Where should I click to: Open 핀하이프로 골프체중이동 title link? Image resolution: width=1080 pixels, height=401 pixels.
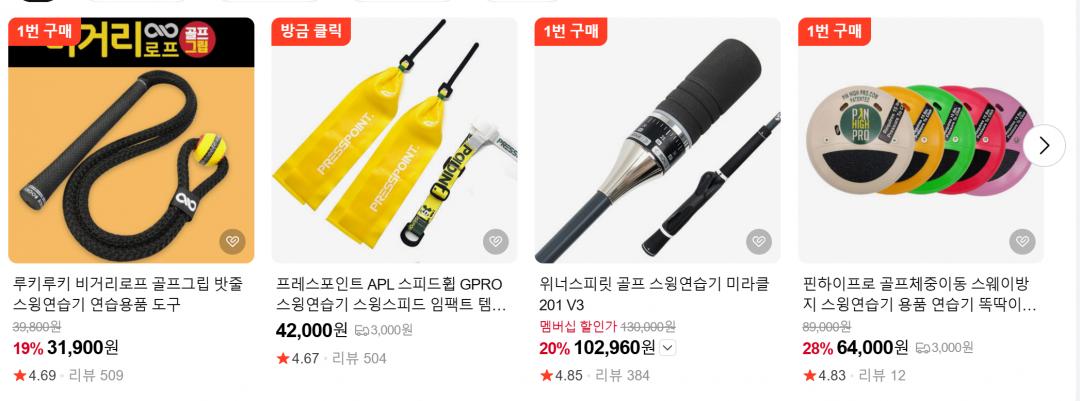[920, 294]
